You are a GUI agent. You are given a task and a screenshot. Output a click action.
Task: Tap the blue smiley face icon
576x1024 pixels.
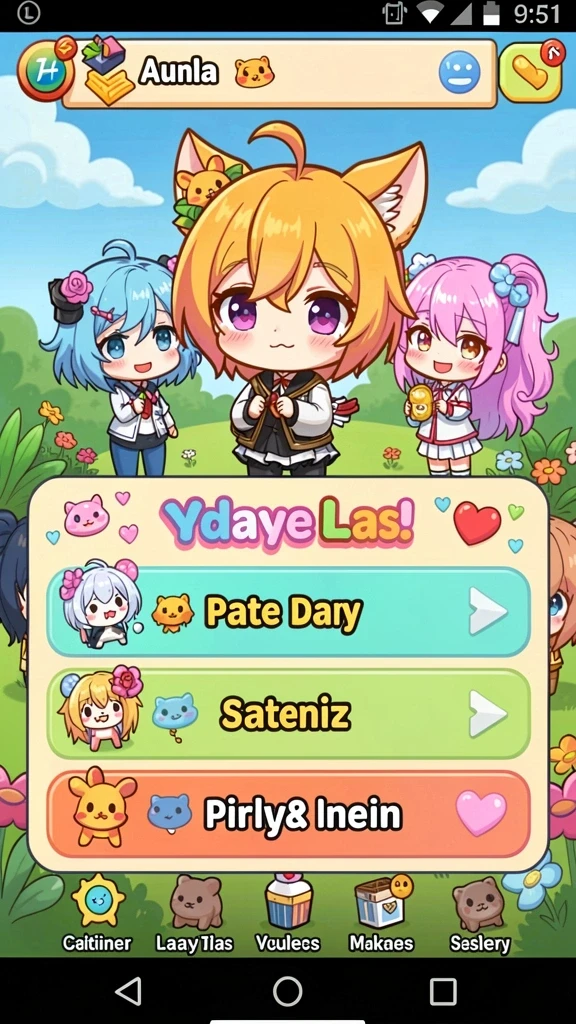(x=460, y=72)
